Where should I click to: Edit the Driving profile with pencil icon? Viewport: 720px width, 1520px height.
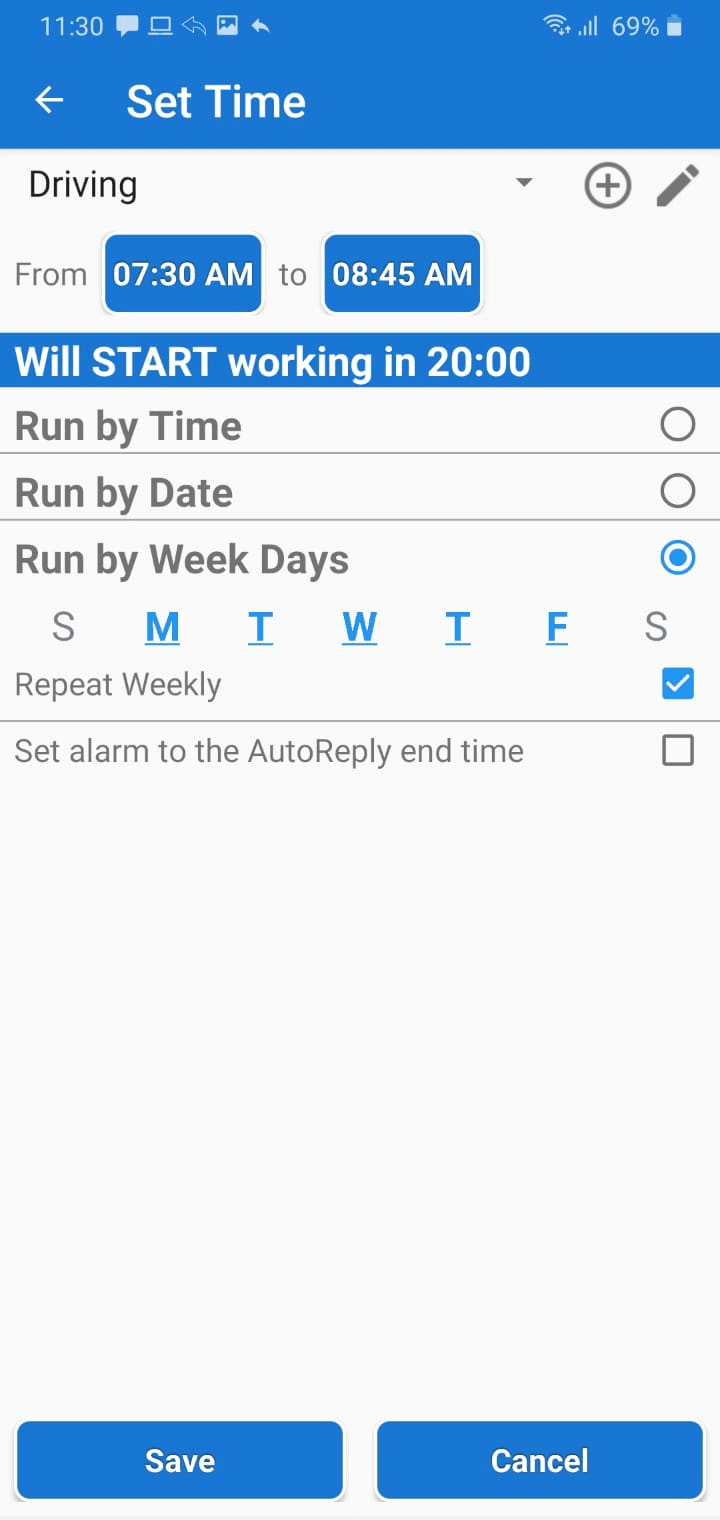[x=677, y=186]
